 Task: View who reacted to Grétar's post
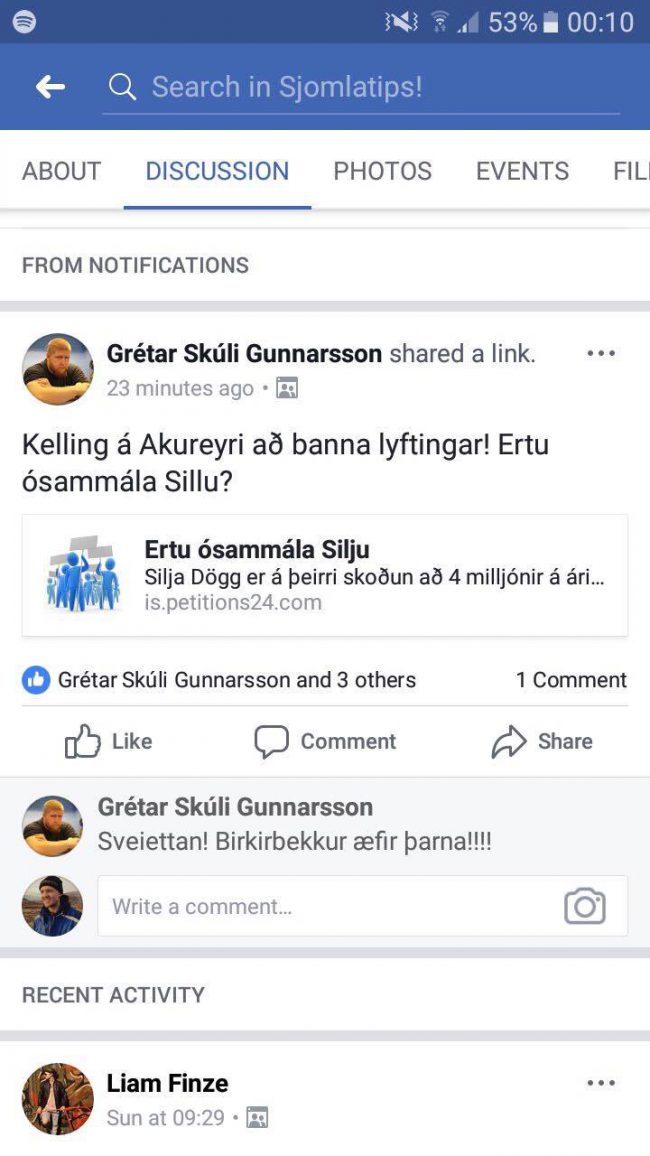pos(220,680)
